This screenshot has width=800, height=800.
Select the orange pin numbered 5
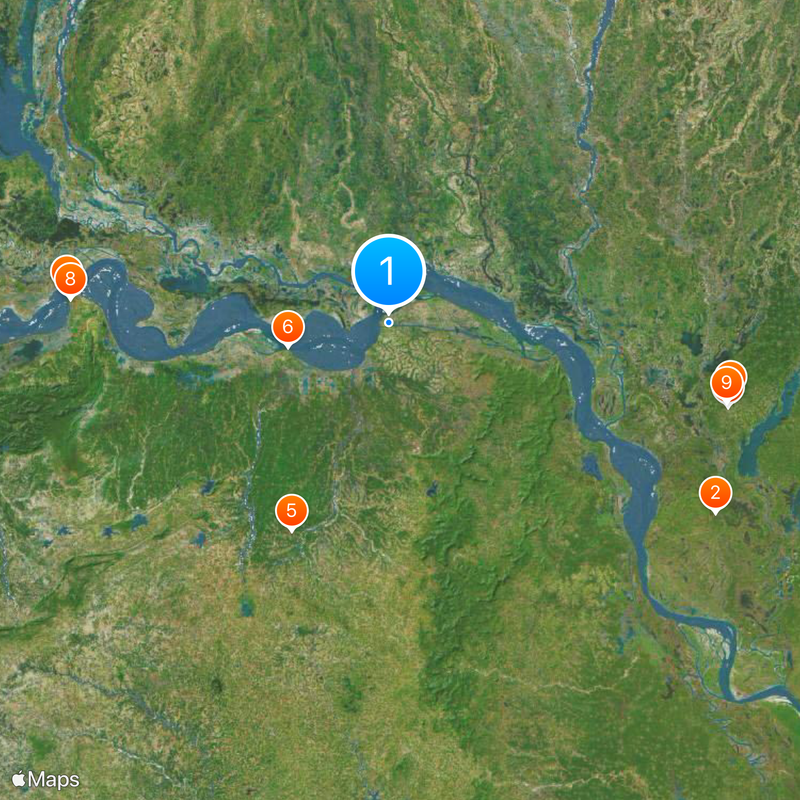point(291,511)
